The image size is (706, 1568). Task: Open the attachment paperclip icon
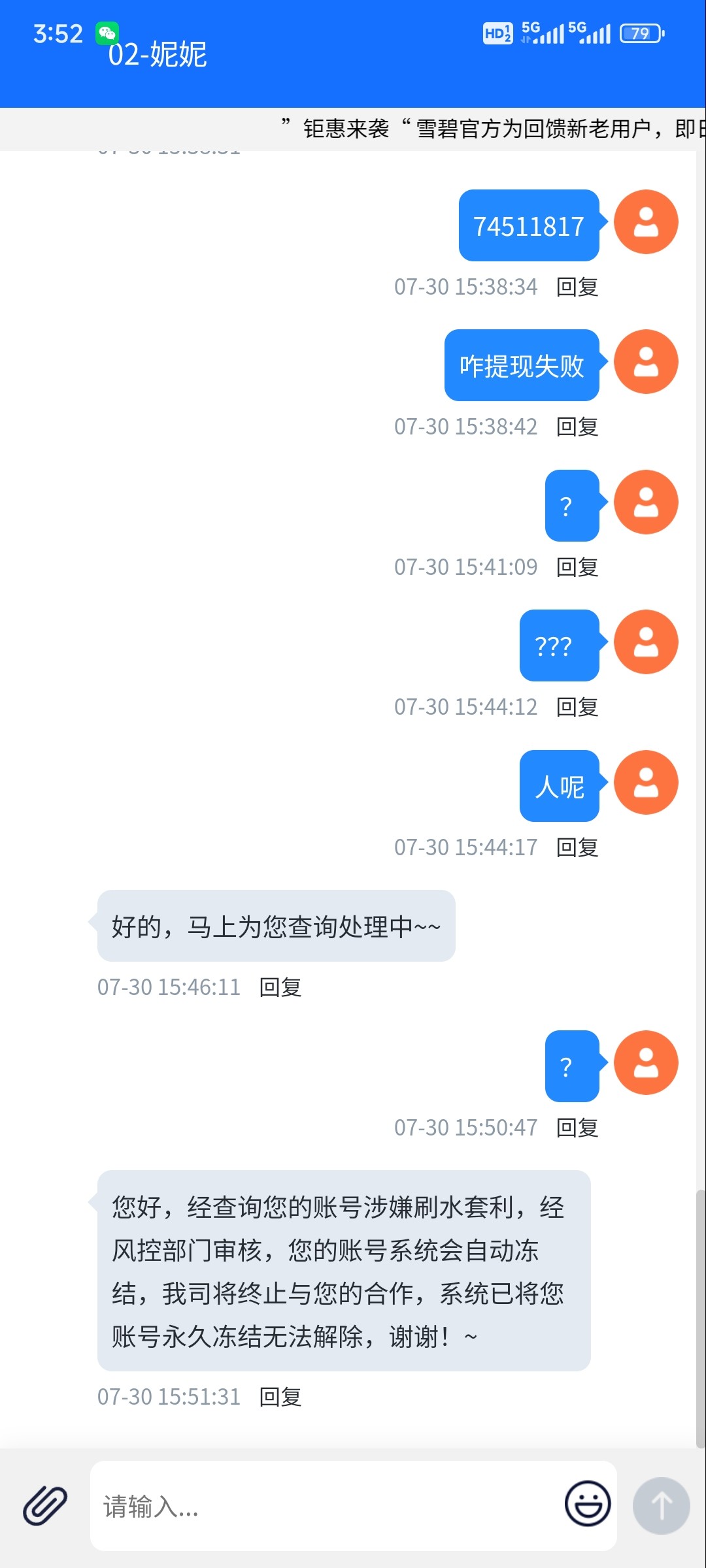point(45,1505)
